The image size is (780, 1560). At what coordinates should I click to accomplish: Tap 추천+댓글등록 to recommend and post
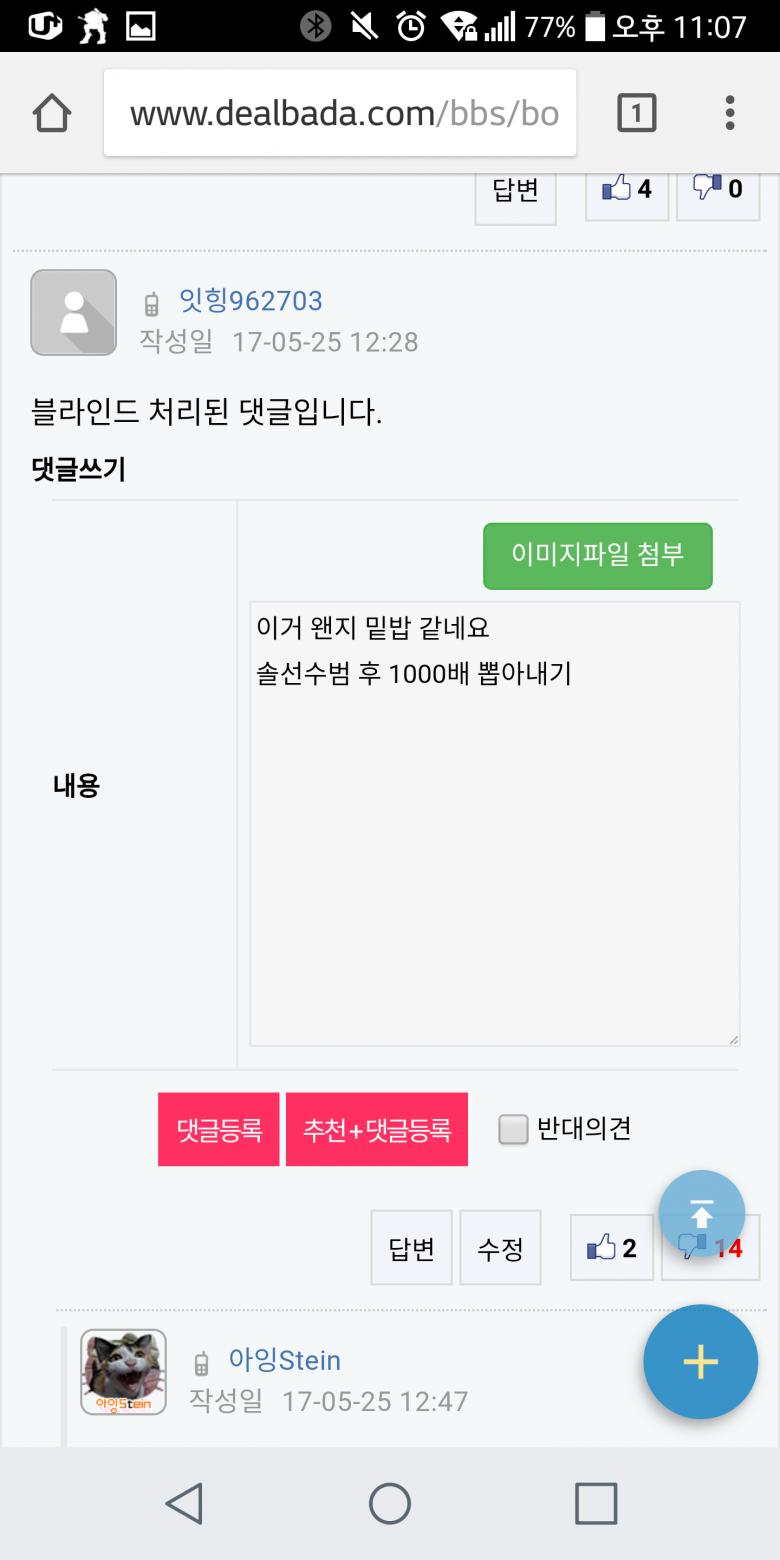(x=377, y=1129)
